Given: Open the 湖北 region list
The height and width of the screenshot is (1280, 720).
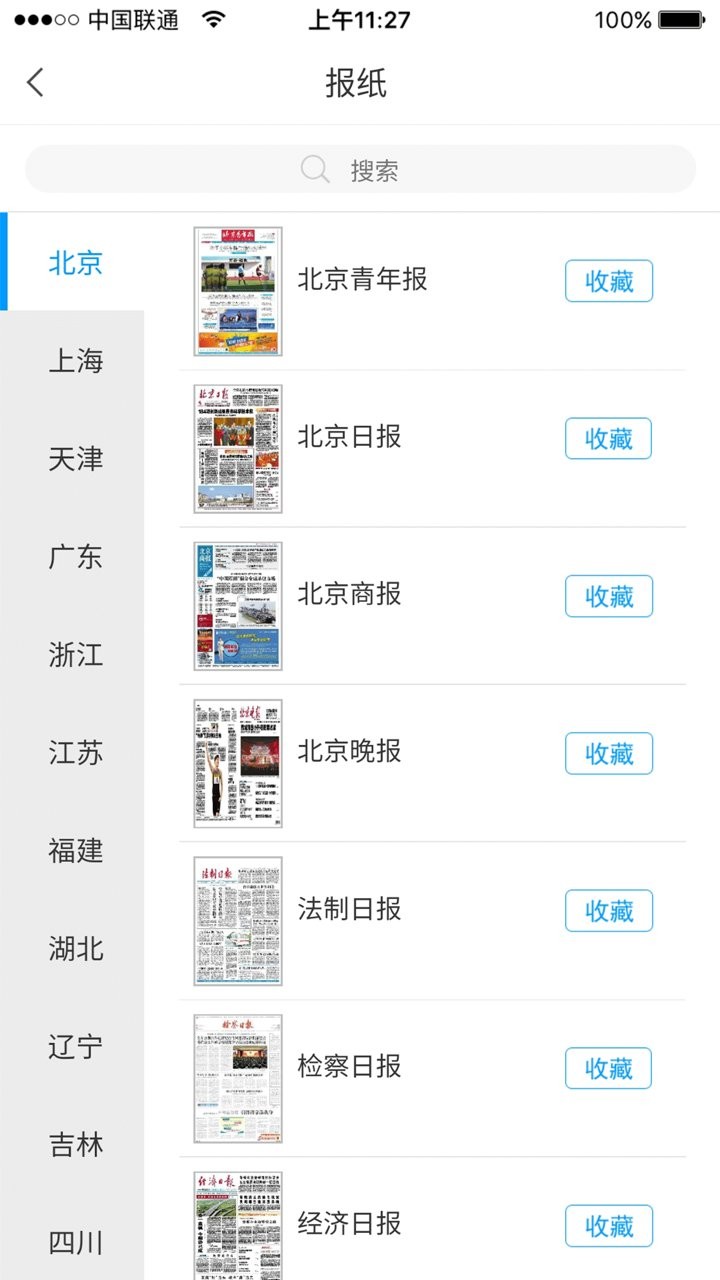Looking at the screenshot, I should [75, 948].
